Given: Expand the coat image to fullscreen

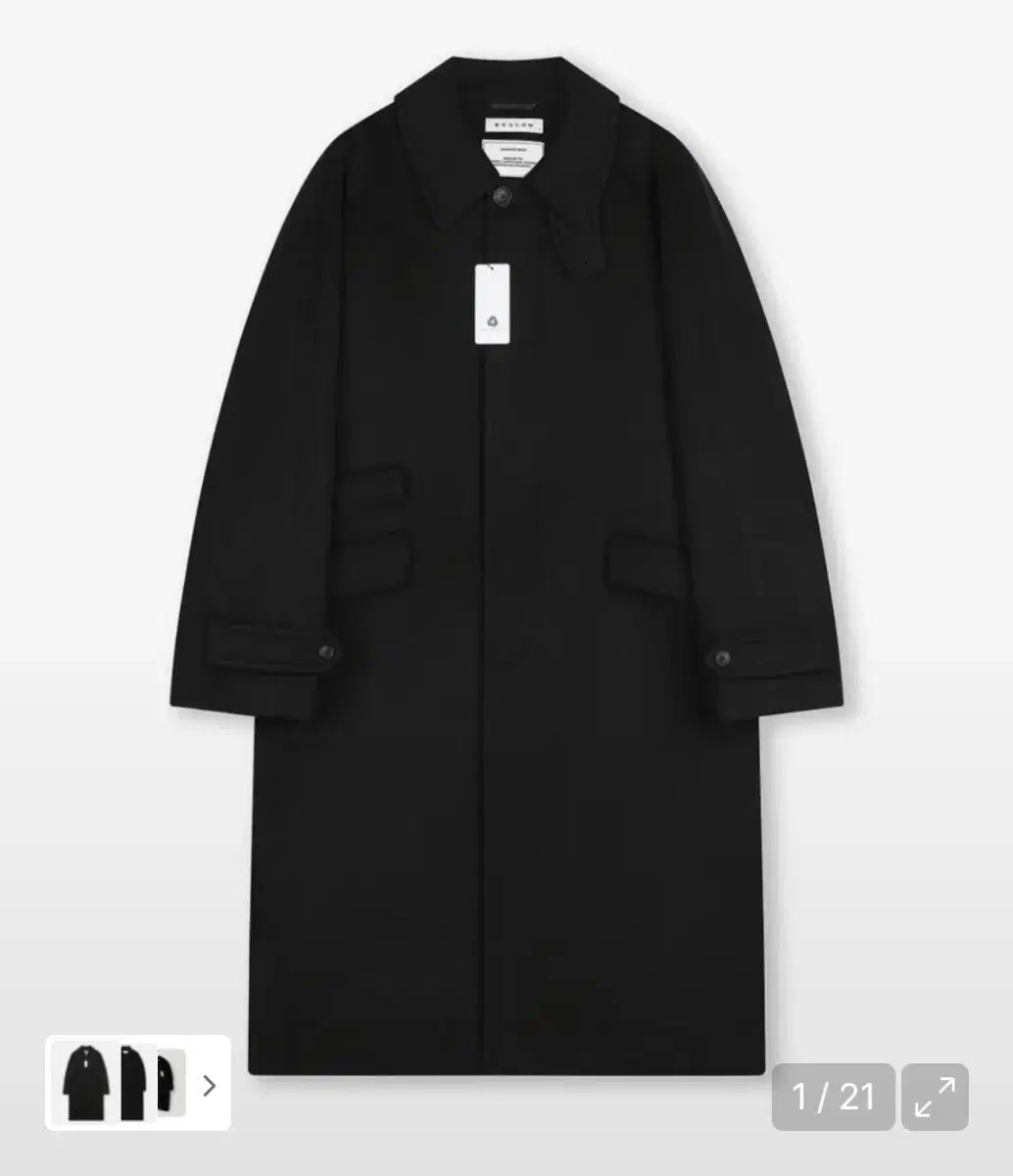Looking at the screenshot, I should pyautogui.click(x=934, y=1095).
